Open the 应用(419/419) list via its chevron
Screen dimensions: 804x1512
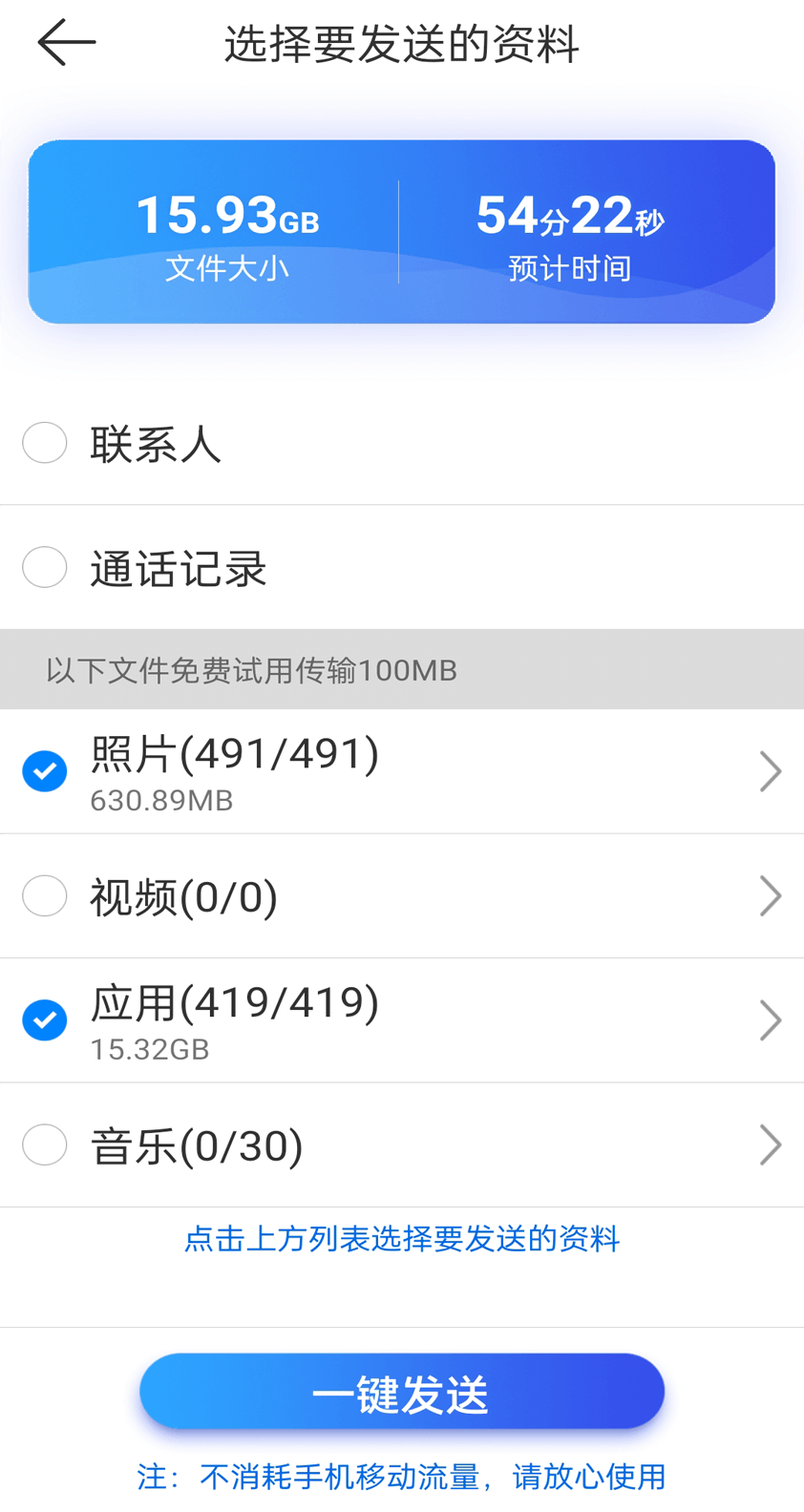(770, 1020)
